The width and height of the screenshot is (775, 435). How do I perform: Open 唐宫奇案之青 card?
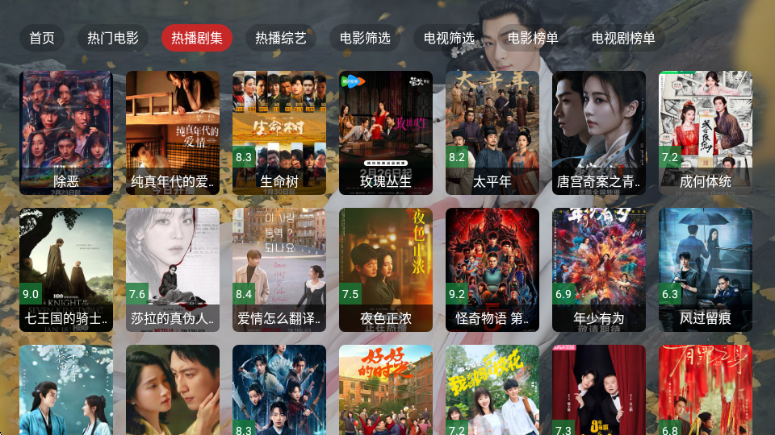point(598,132)
